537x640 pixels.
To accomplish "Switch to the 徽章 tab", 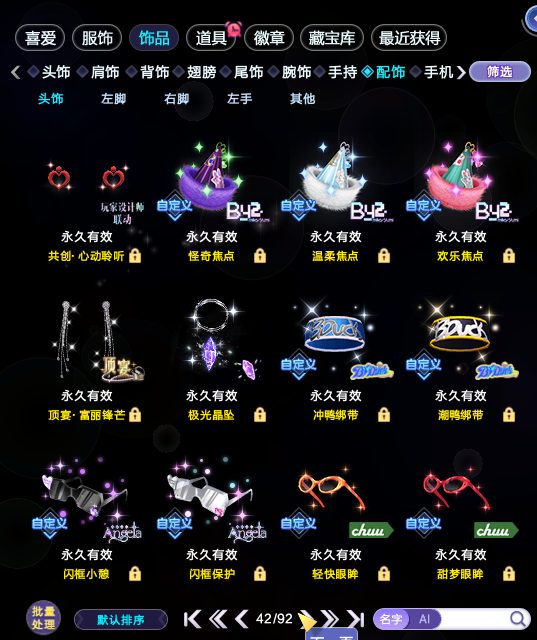I will click(269, 38).
